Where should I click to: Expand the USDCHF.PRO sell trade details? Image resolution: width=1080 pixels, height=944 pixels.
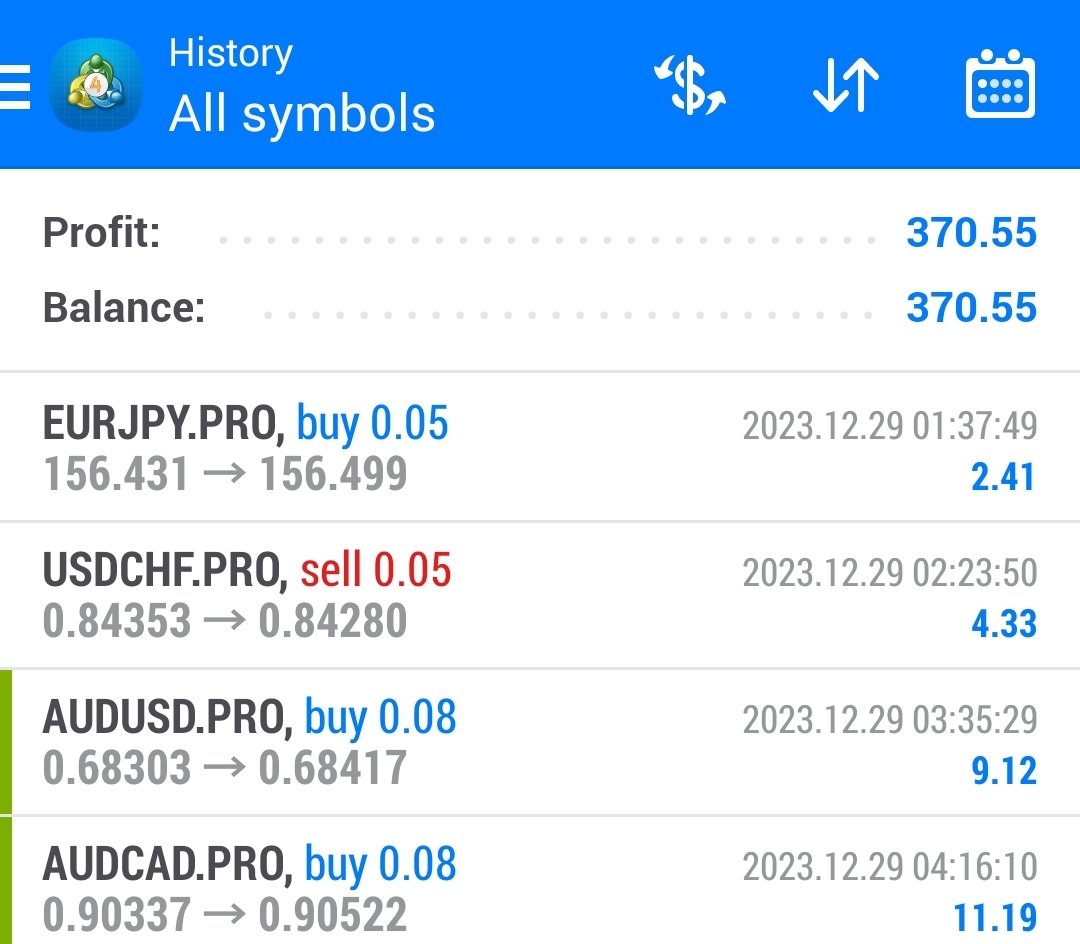point(540,596)
